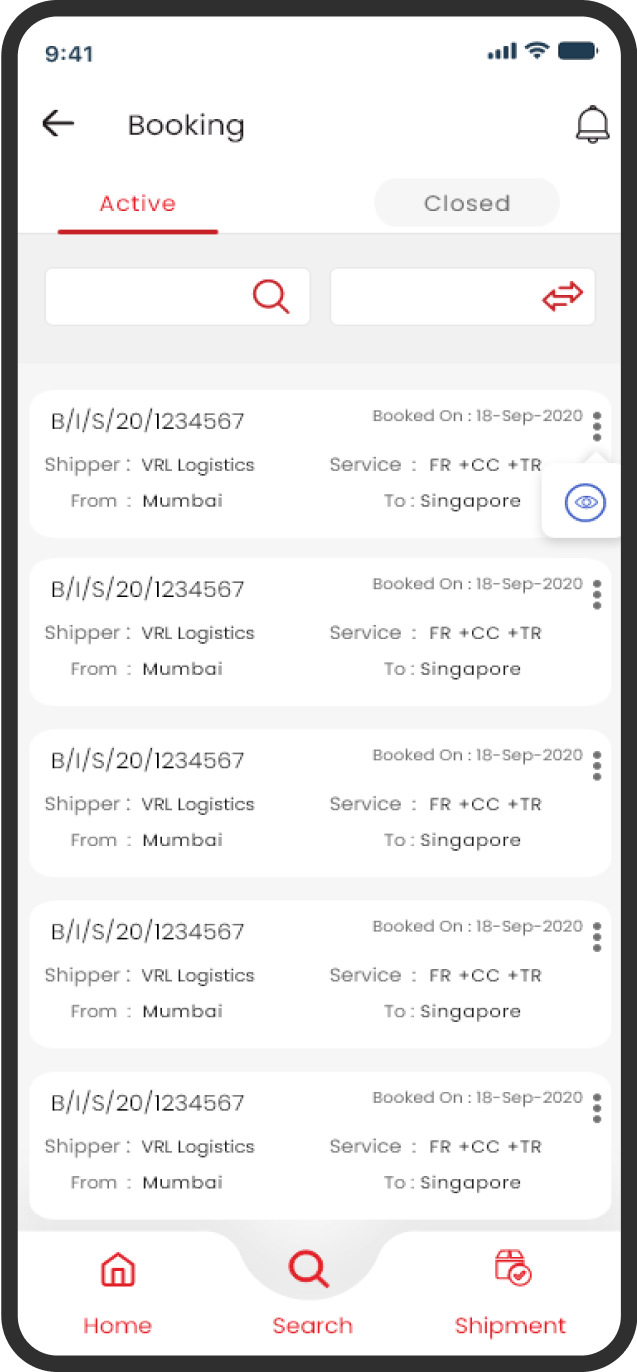The image size is (637, 1372).
Task: Tap the search field with magnifier icon
Action: (178, 296)
